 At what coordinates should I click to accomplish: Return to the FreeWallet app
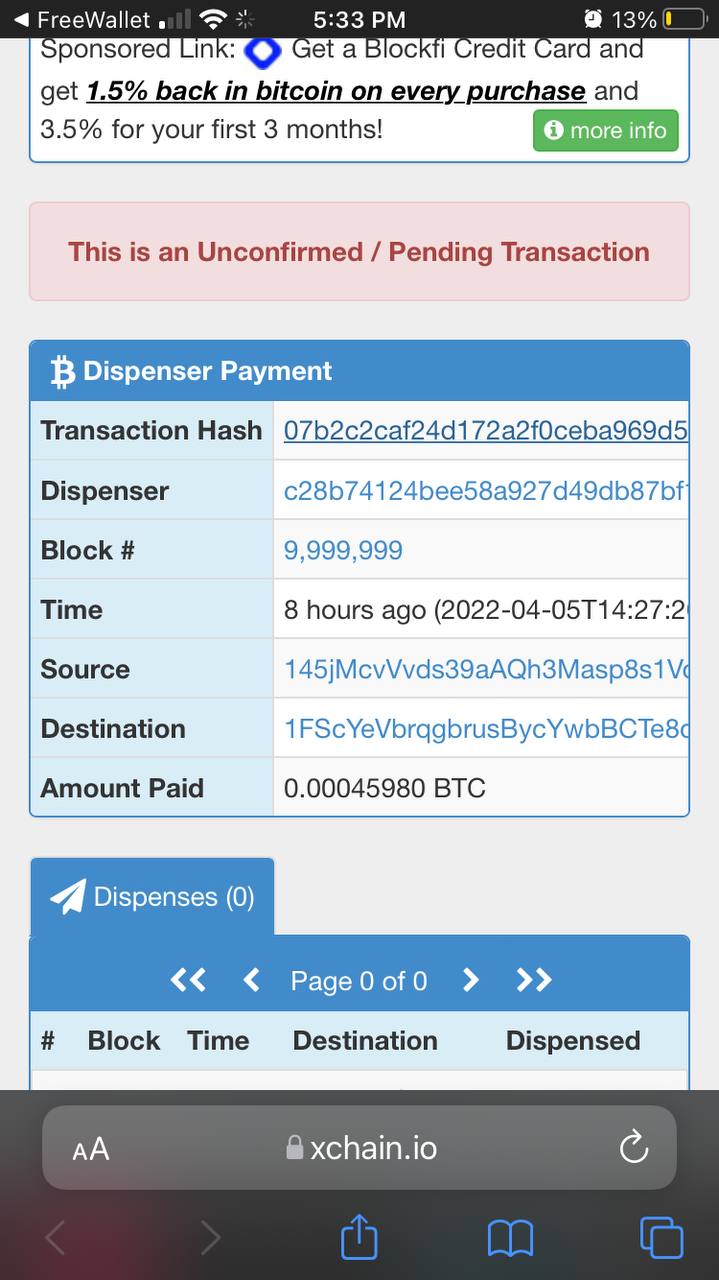(x=82, y=19)
